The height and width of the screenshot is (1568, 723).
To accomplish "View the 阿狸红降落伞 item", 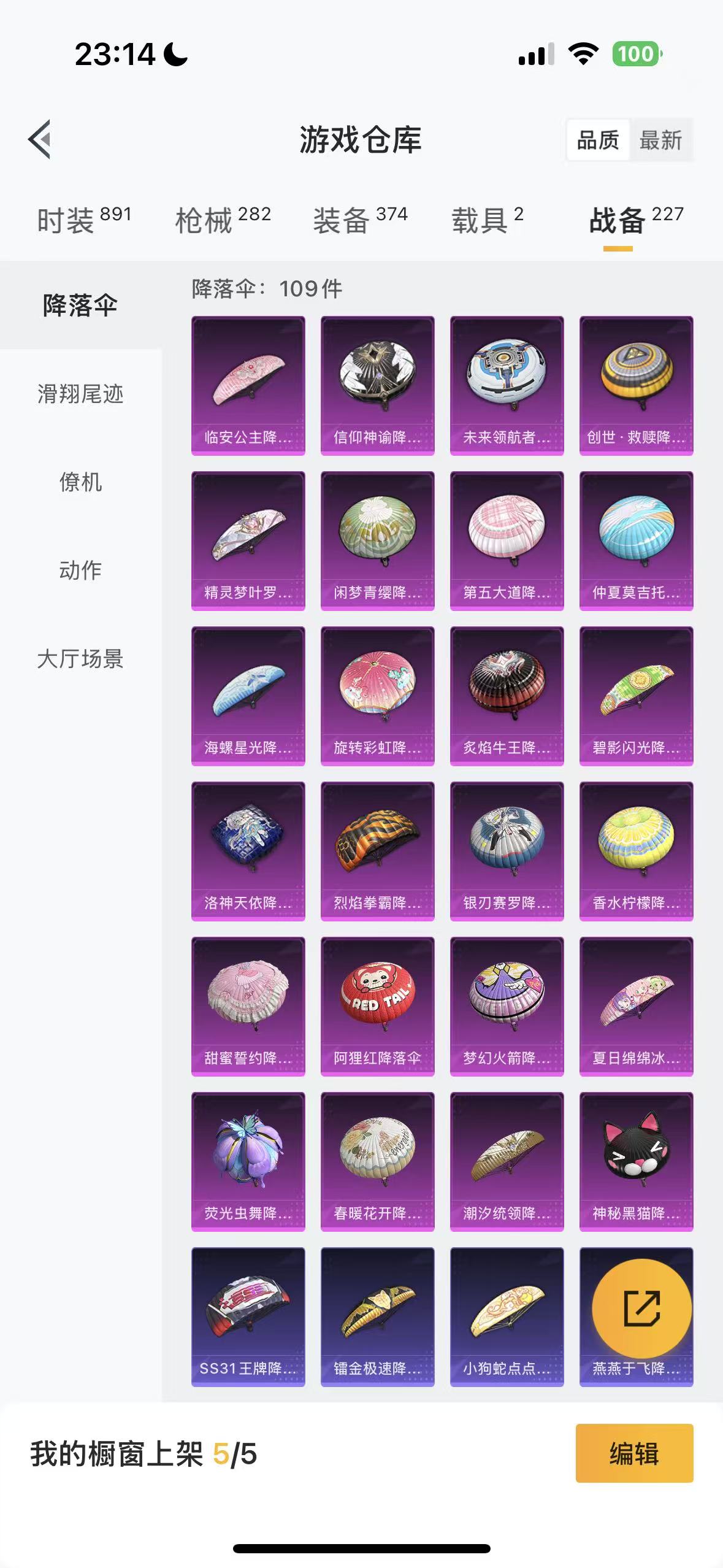I will (378, 1006).
